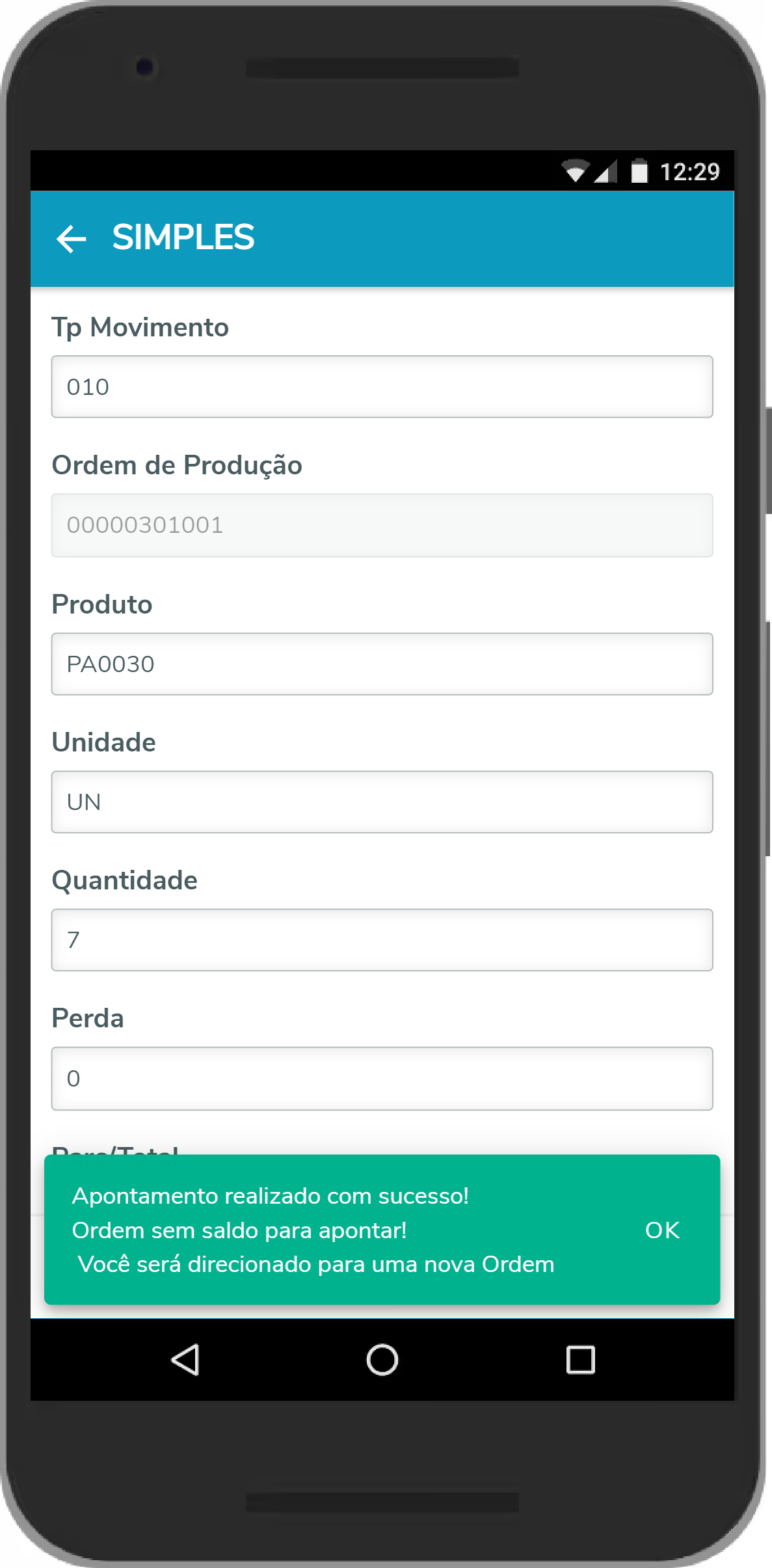Screen dimensions: 772x1568
Task: Tap the Unidade input field
Action: (382, 802)
